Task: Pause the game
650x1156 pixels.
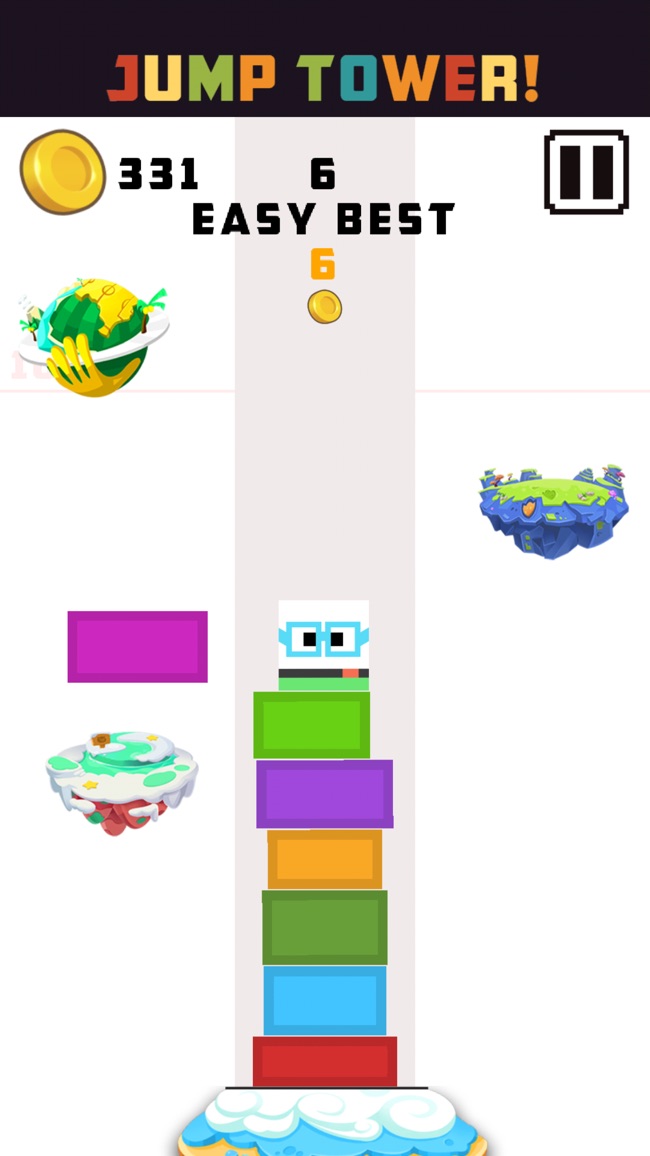Action: [586, 172]
